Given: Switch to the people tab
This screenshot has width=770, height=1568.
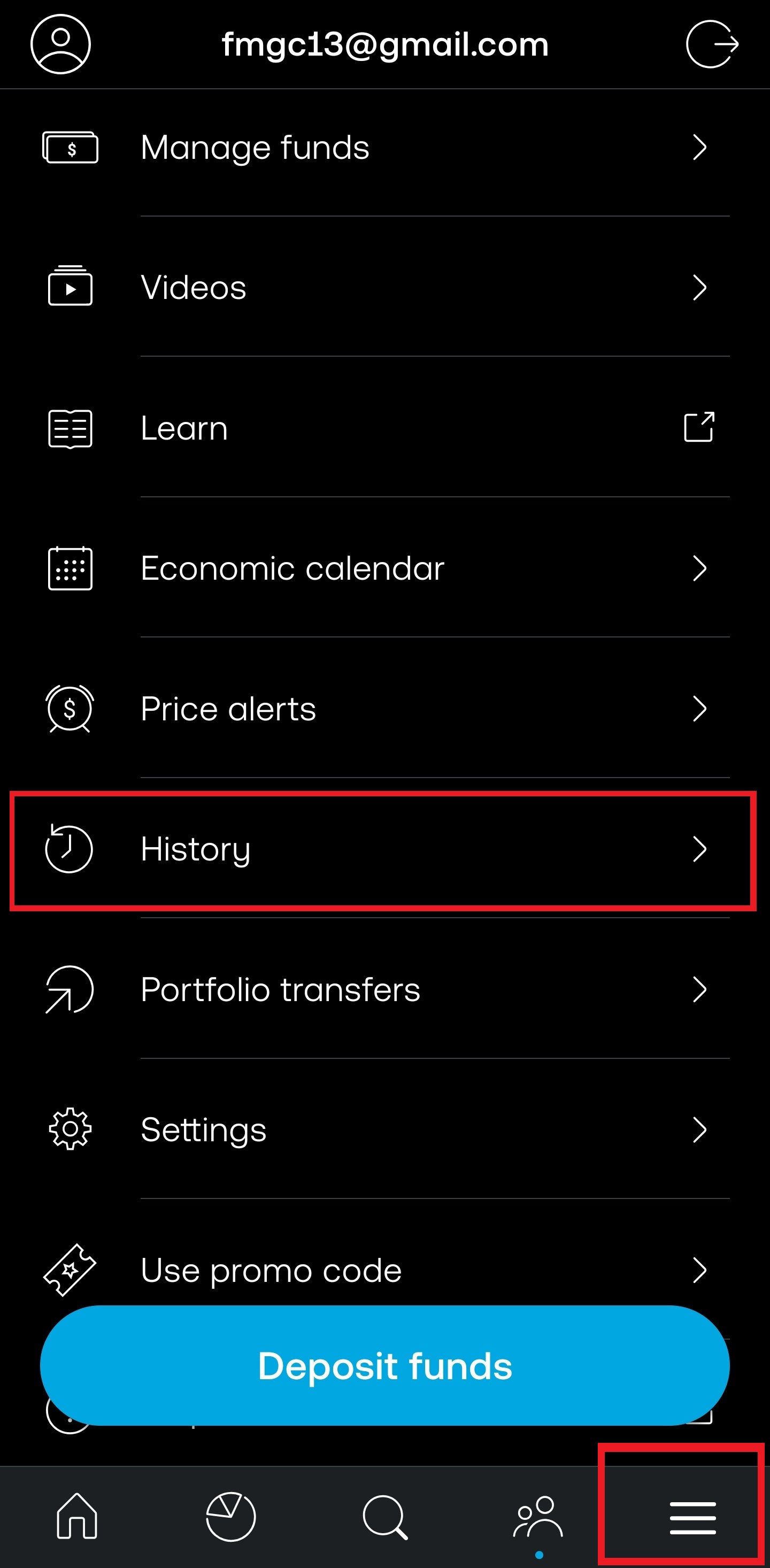Looking at the screenshot, I should (538, 1516).
